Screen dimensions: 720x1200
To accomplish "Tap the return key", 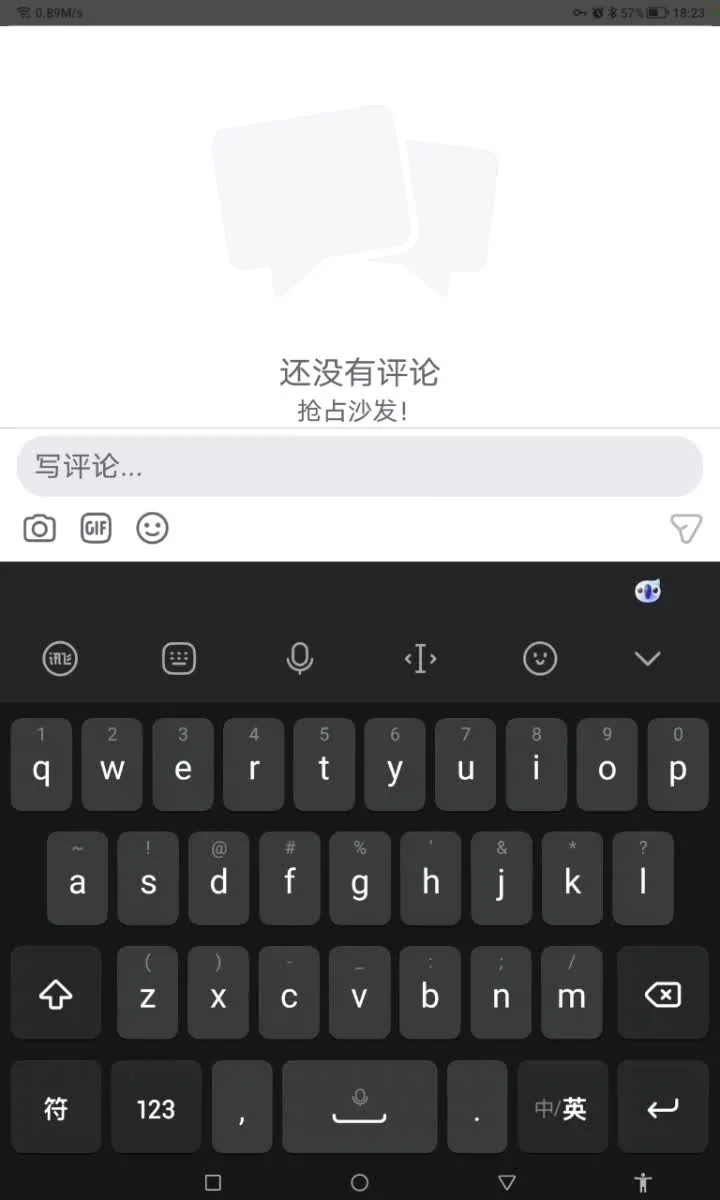I will 662,1108.
